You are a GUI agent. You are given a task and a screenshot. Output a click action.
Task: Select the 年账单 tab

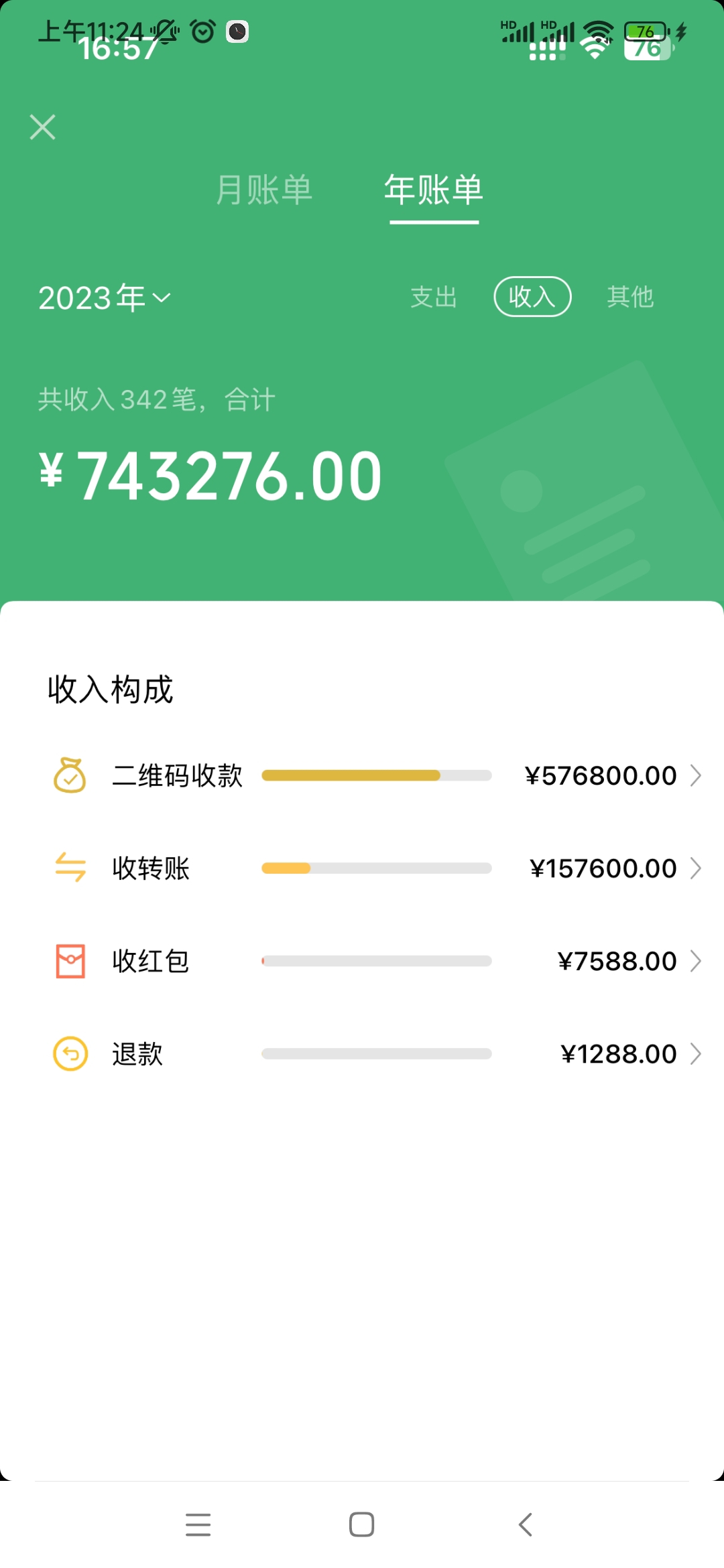(x=434, y=190)
